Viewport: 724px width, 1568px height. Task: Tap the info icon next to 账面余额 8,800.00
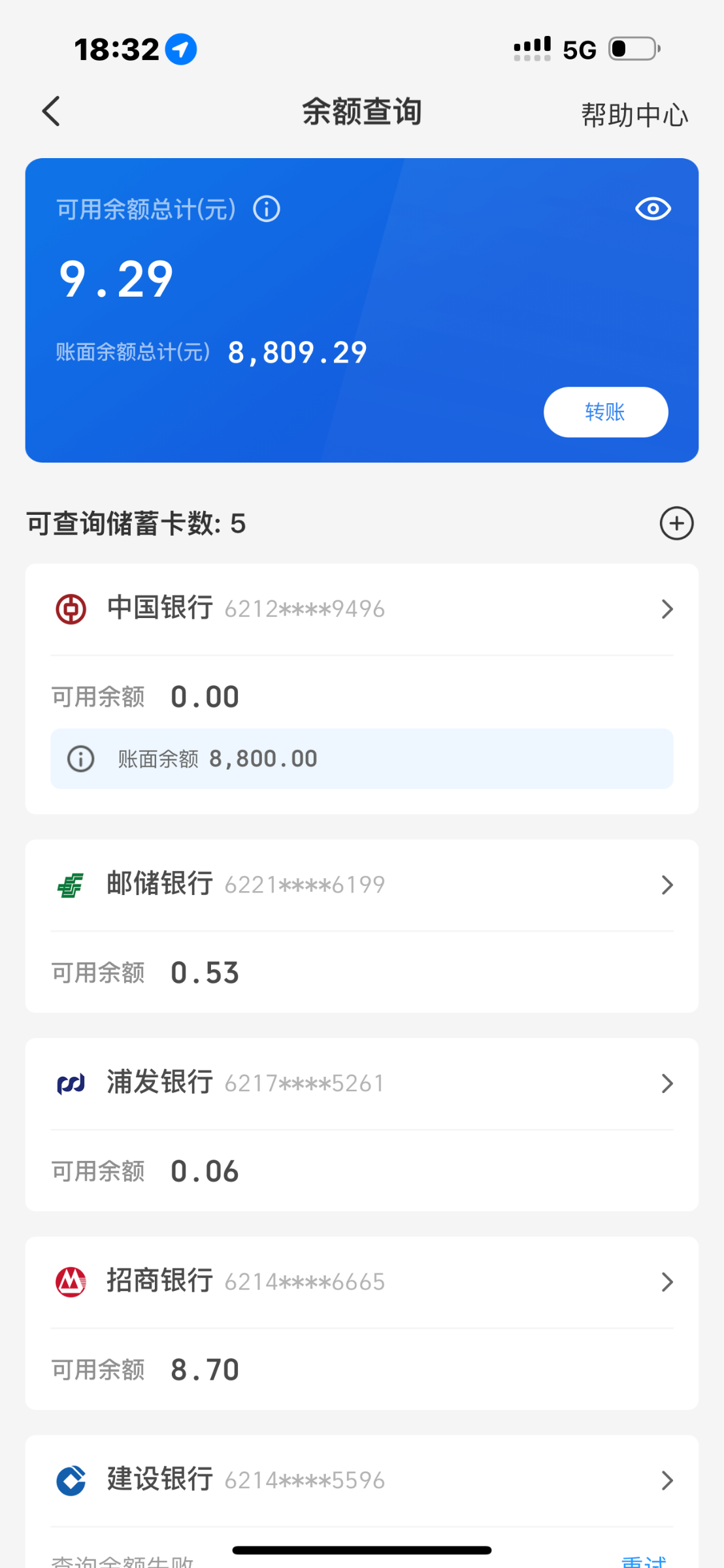point(81,759)
